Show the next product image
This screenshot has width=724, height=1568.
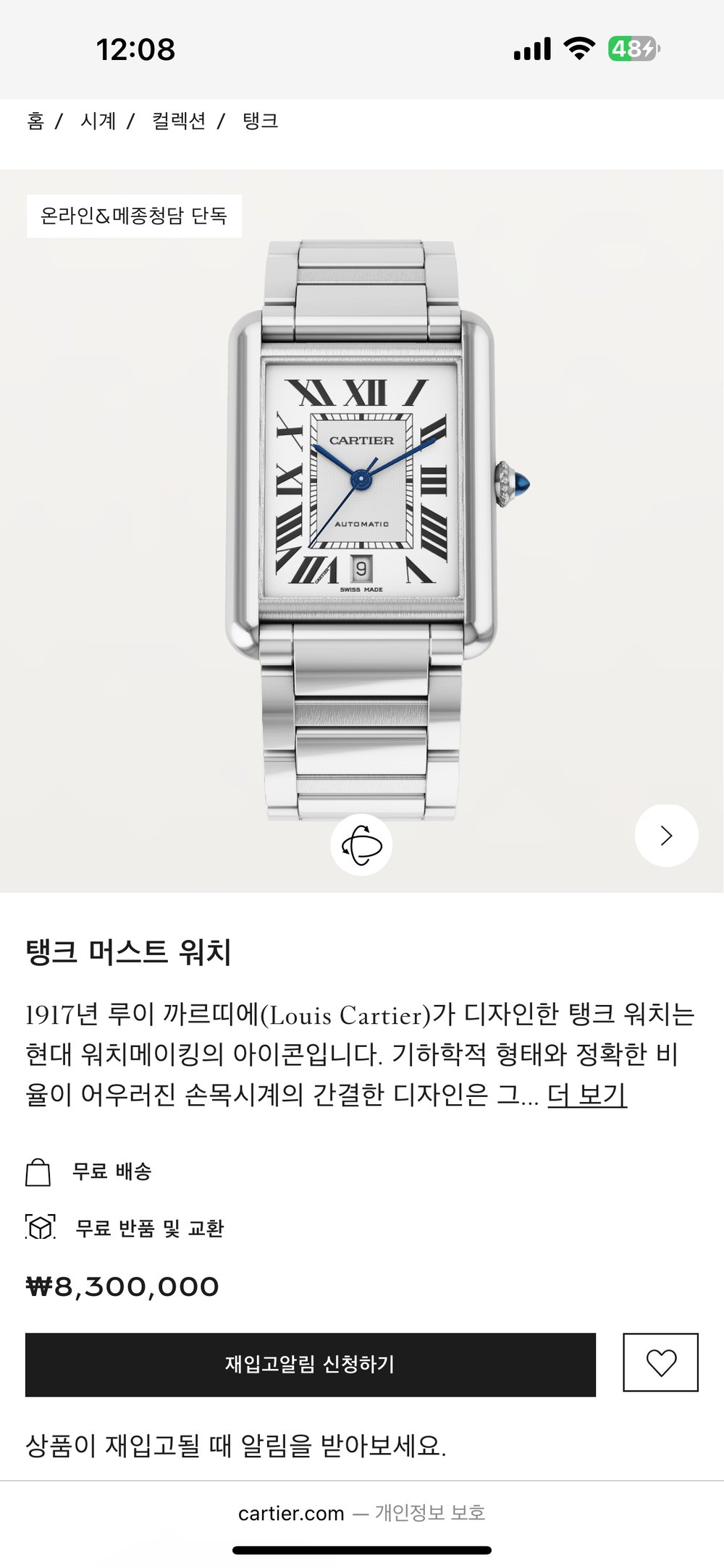[666, 835]
